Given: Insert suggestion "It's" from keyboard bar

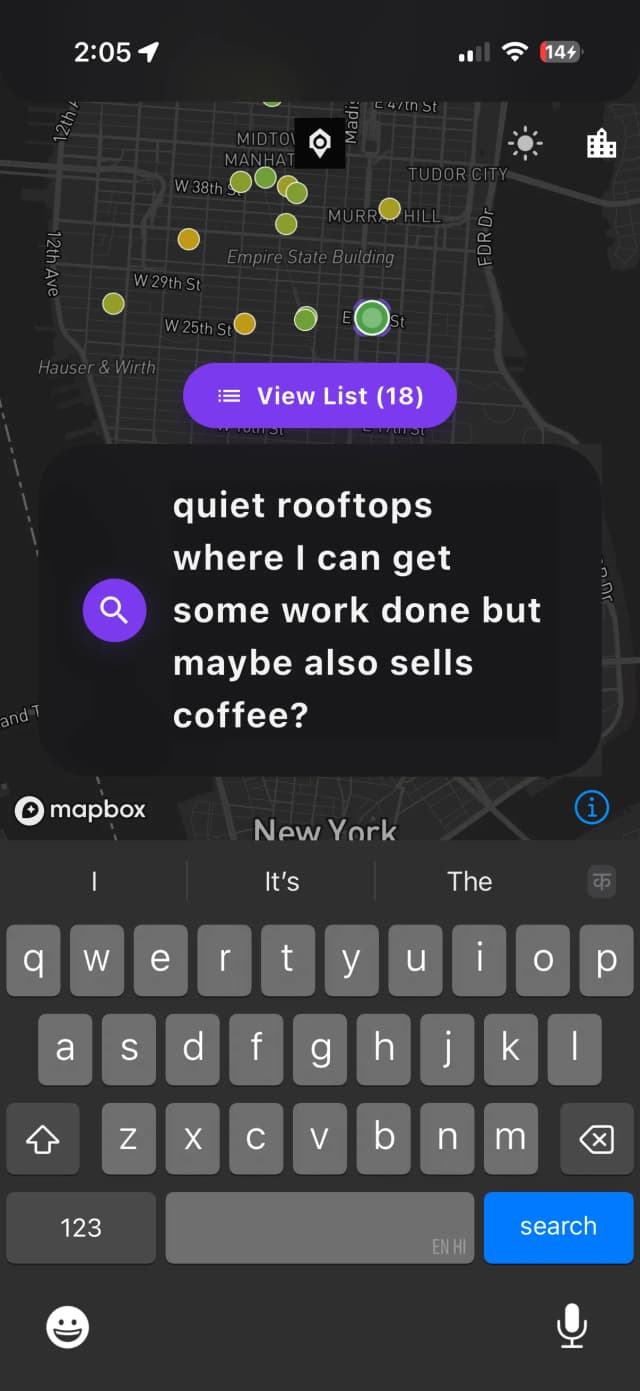Looking at the screenshot, I should point(281,882).
